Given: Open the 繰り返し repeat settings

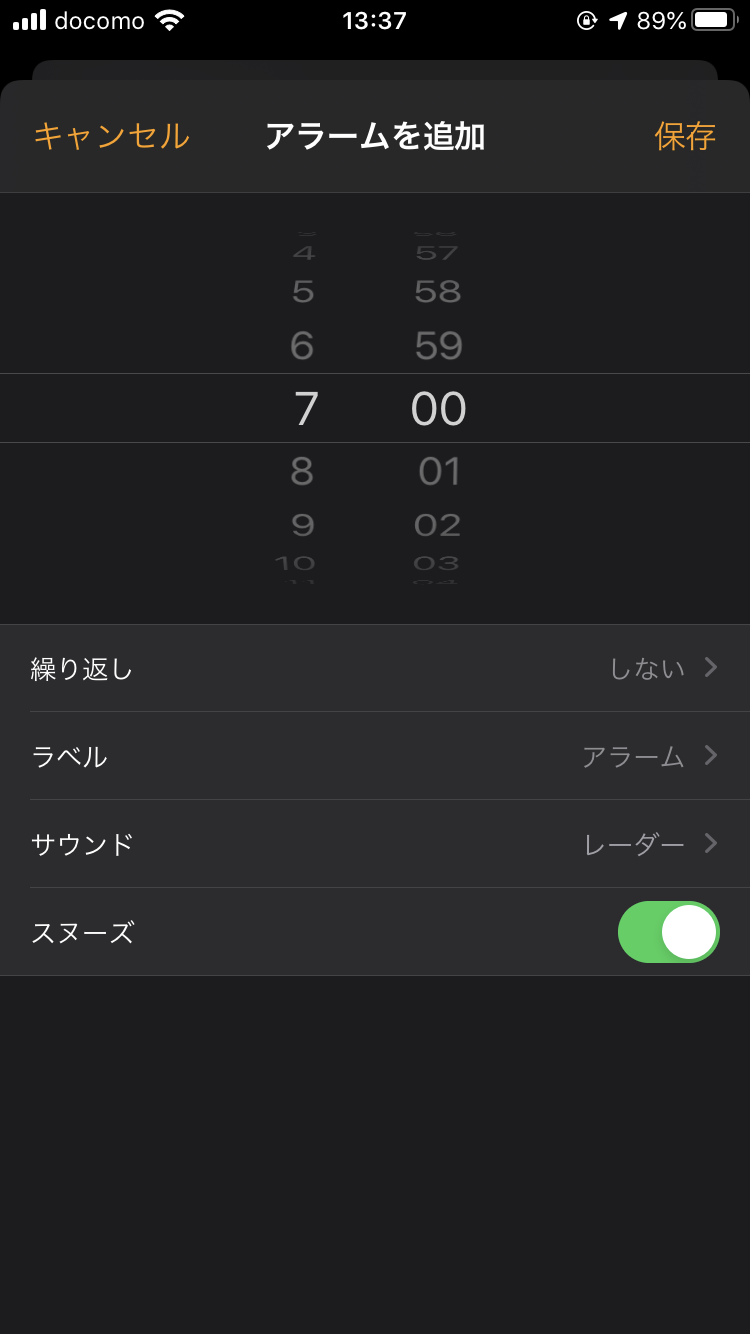Looking at the screenshot, I should [x=375, y=668].
